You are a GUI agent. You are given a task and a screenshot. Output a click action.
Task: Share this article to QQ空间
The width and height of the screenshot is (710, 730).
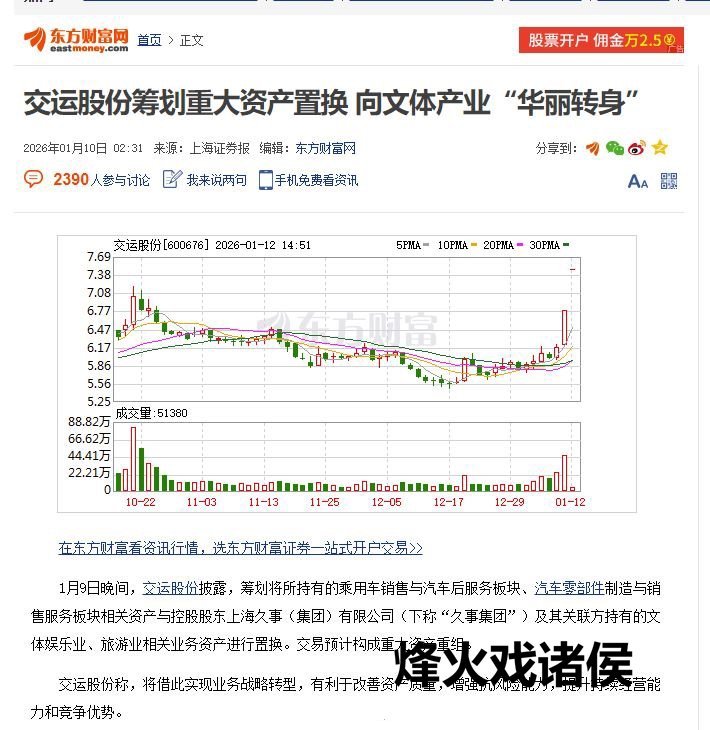(x=659, y=148)
